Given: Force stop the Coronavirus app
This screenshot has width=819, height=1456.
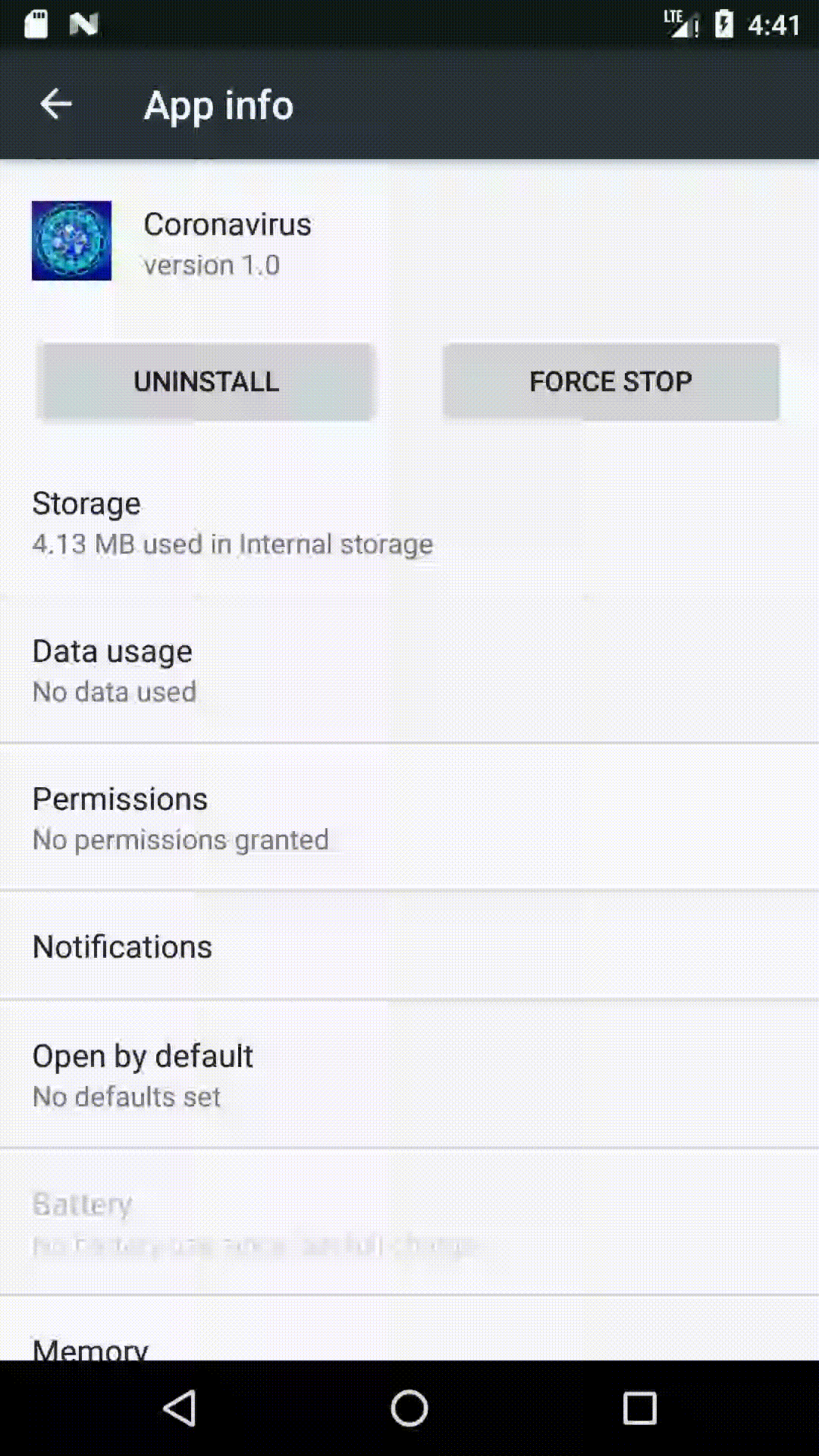Looking at the screenshot, I should pos(610,381).
